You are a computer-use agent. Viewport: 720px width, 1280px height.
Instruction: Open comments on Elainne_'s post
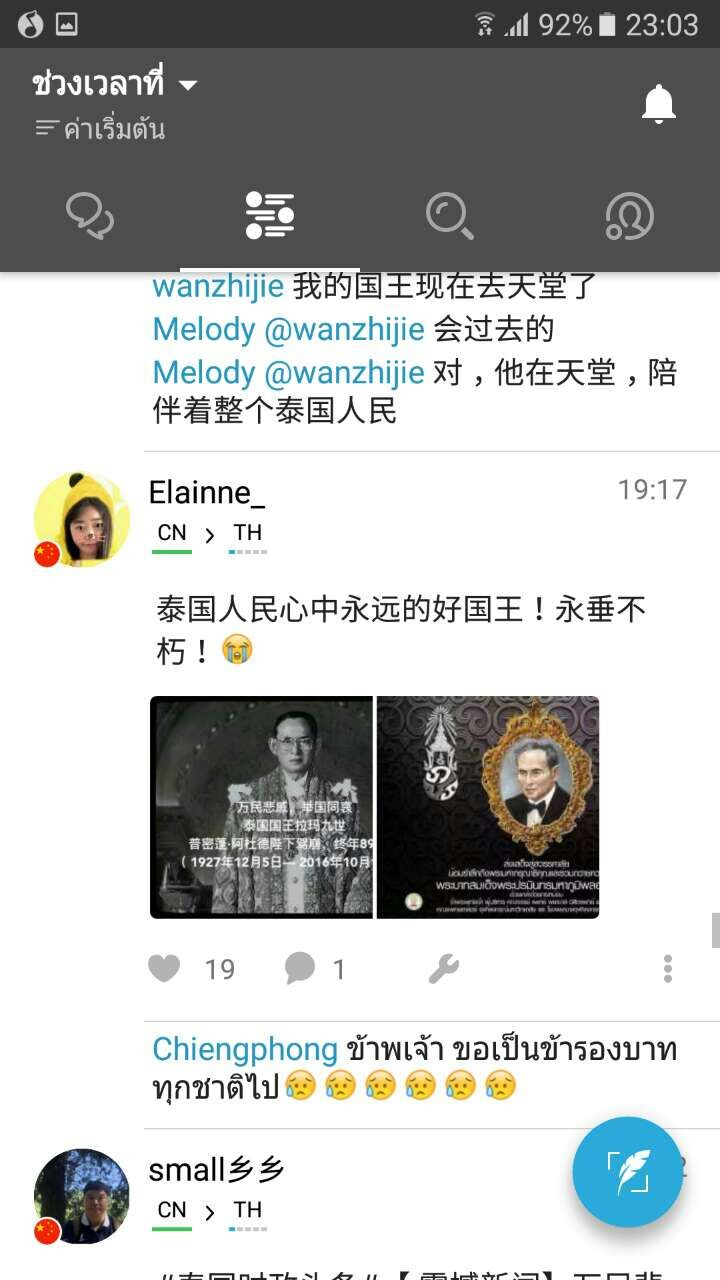(300, 968)
